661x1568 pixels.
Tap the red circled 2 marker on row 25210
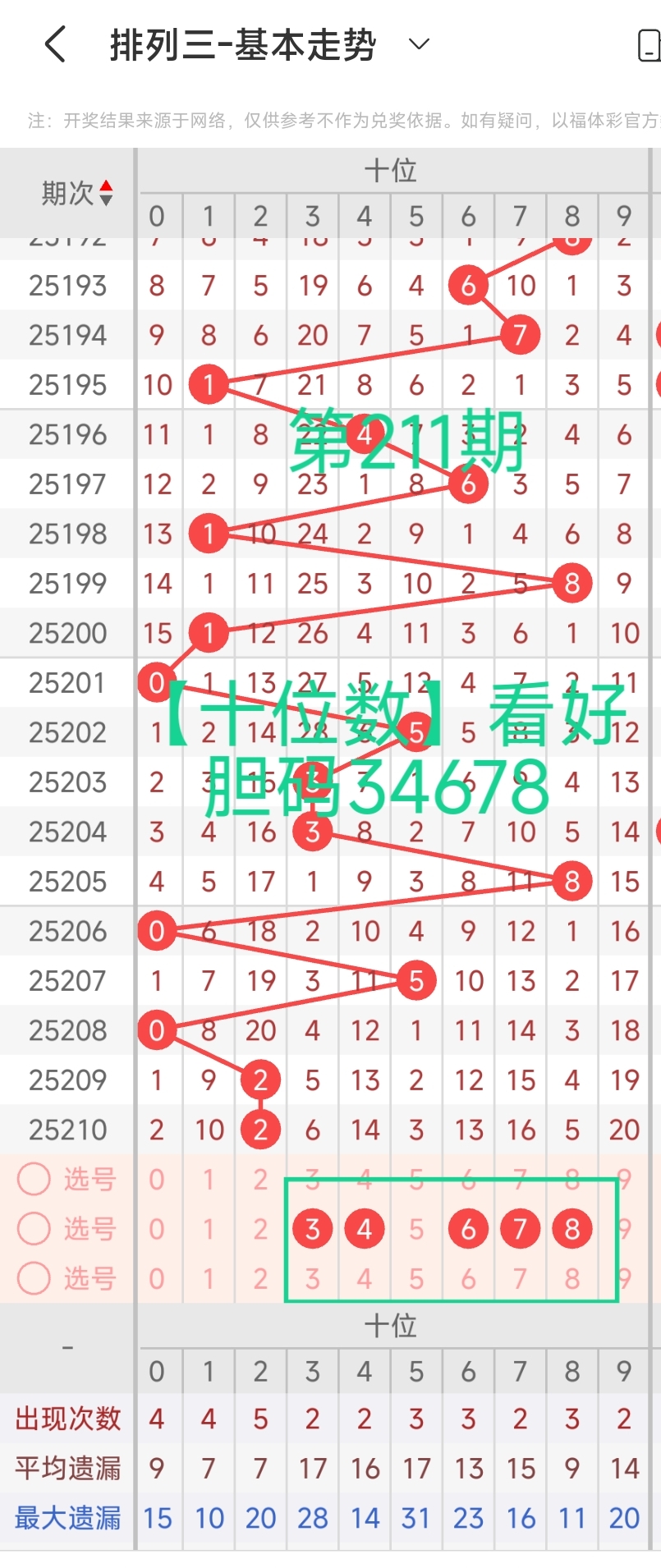point(260,1129)
